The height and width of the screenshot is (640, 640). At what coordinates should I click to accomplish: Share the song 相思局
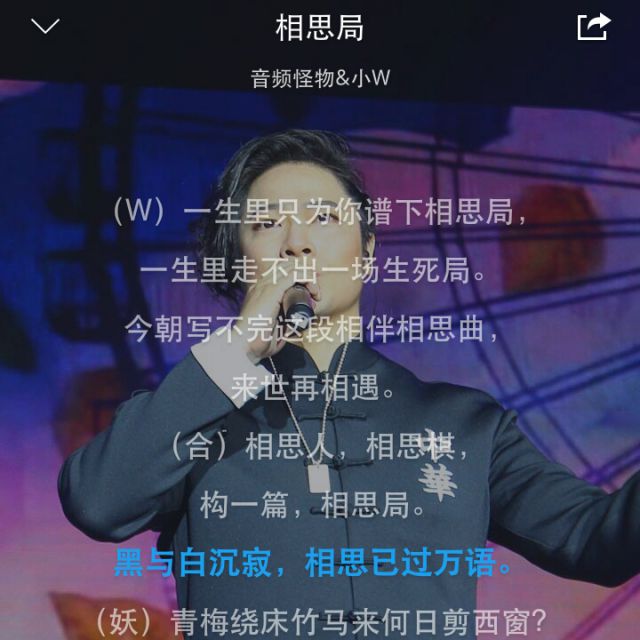593,27
